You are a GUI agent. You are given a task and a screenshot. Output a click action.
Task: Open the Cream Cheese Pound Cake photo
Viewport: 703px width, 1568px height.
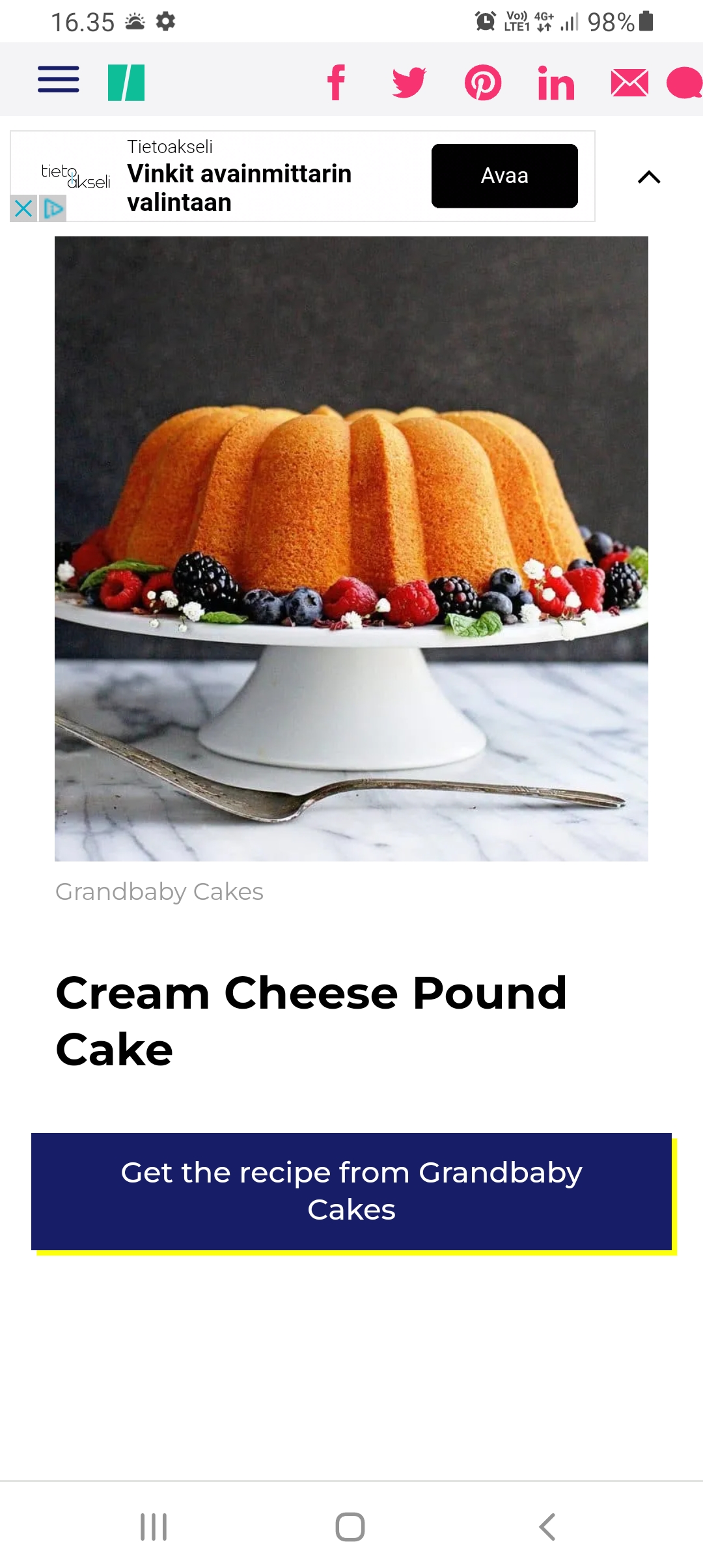tap(351, 548)
